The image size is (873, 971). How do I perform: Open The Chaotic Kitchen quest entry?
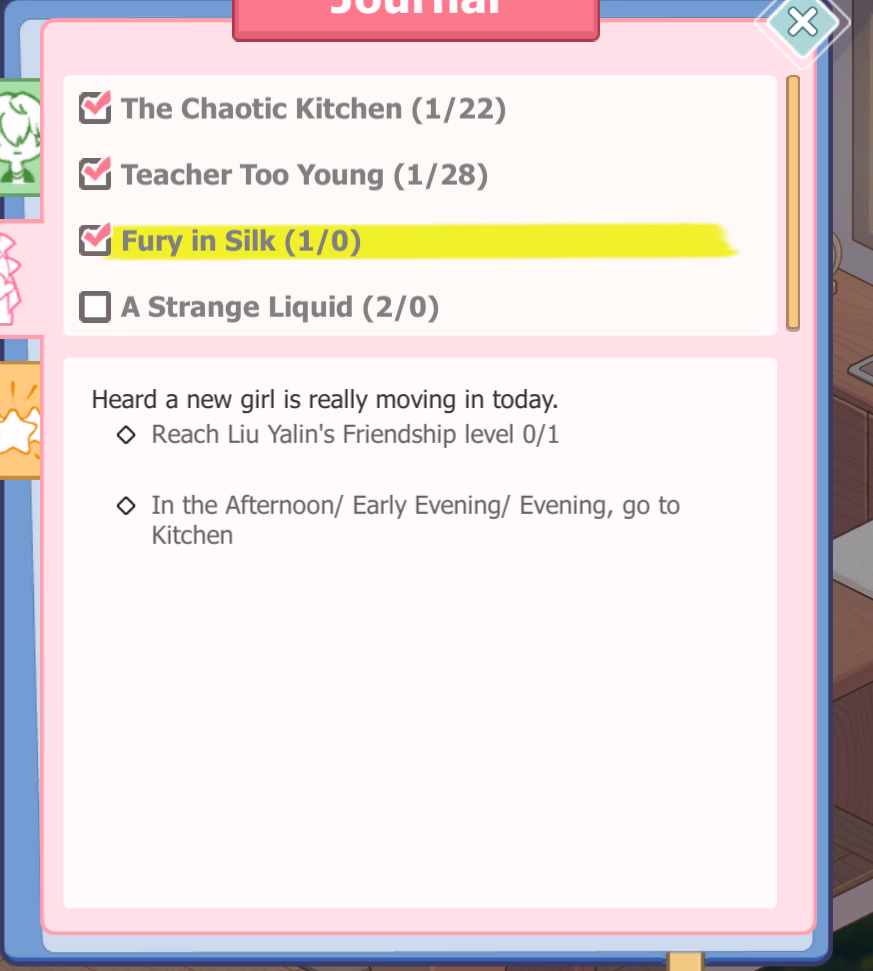coord(312,108)
